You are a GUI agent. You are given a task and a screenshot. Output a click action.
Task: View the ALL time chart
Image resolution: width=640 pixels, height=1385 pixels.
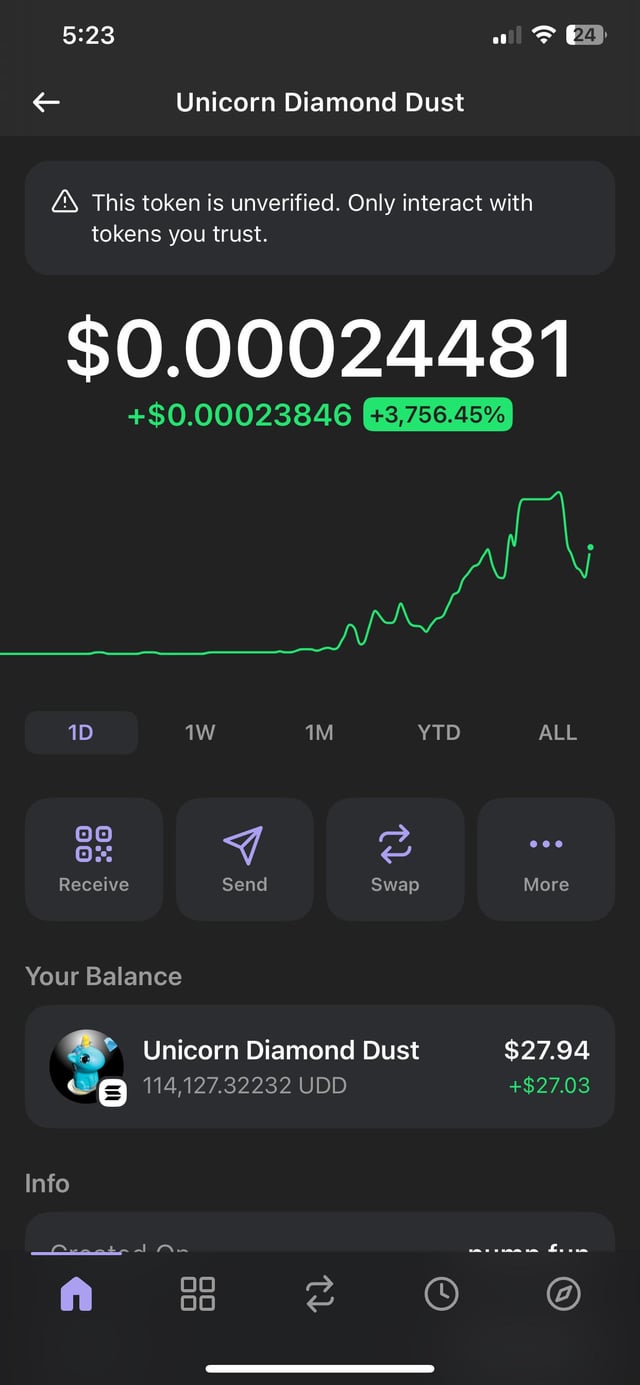557,732
